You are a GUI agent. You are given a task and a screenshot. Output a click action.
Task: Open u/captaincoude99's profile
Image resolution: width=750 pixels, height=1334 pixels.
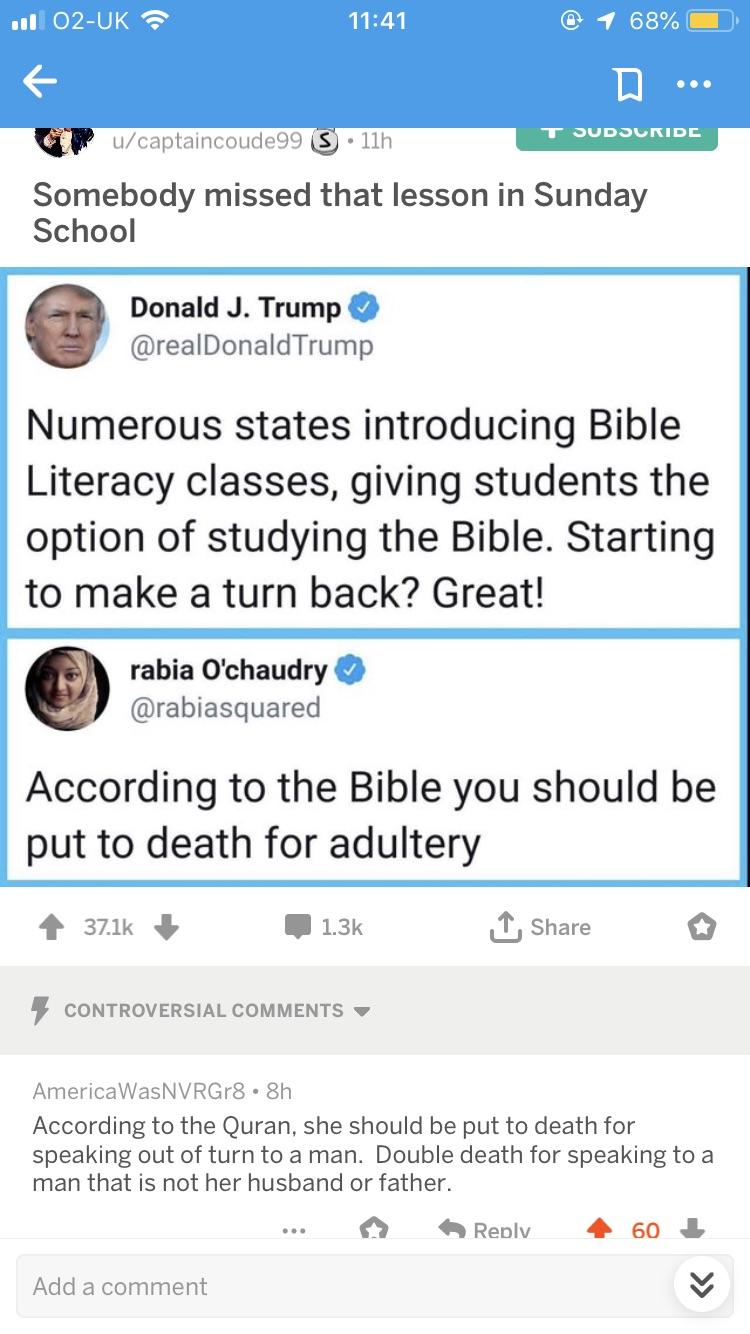click(206, 141)
